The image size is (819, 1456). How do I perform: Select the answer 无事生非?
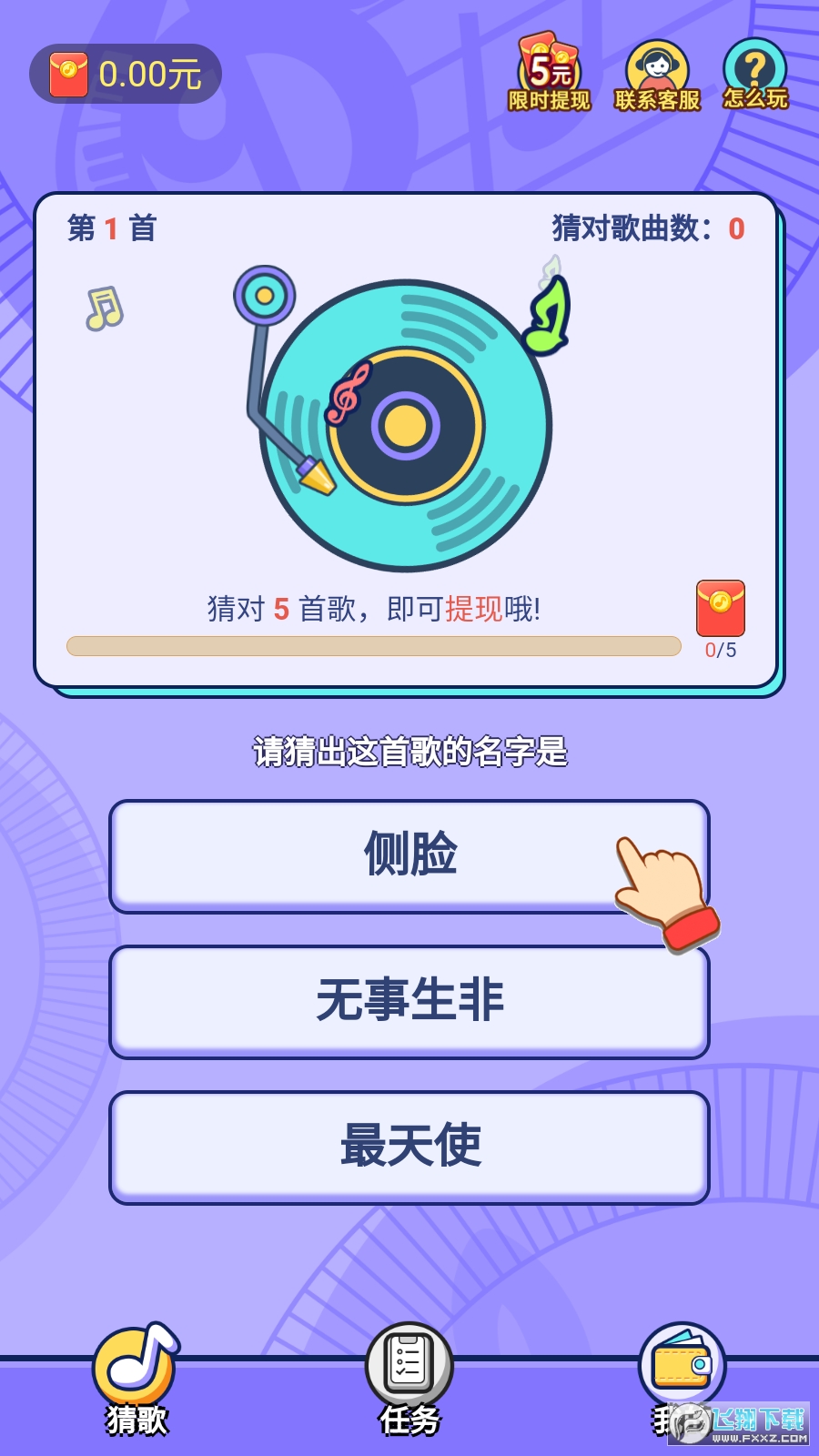coord(409,1001)
